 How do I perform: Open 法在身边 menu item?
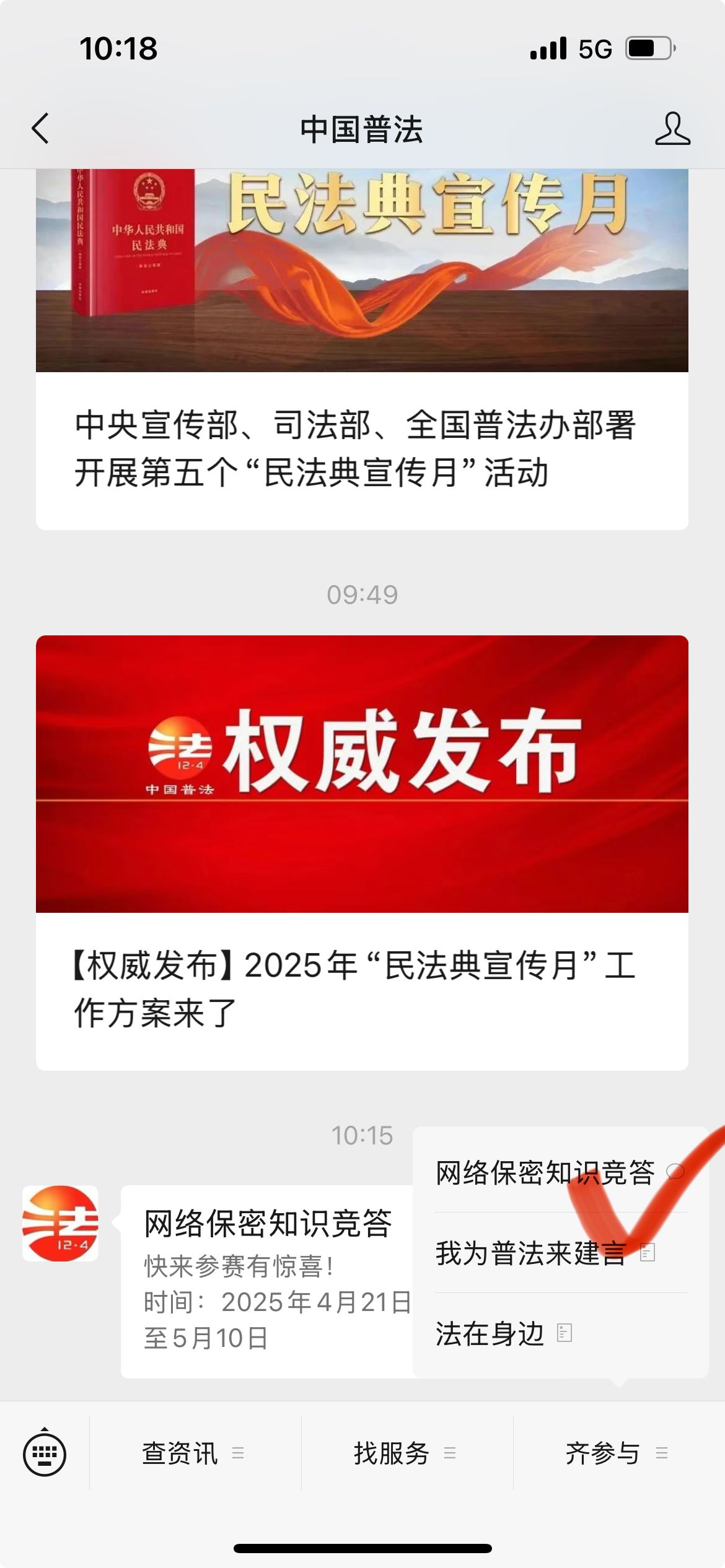pyautogui.click(x=491, y=1333)
